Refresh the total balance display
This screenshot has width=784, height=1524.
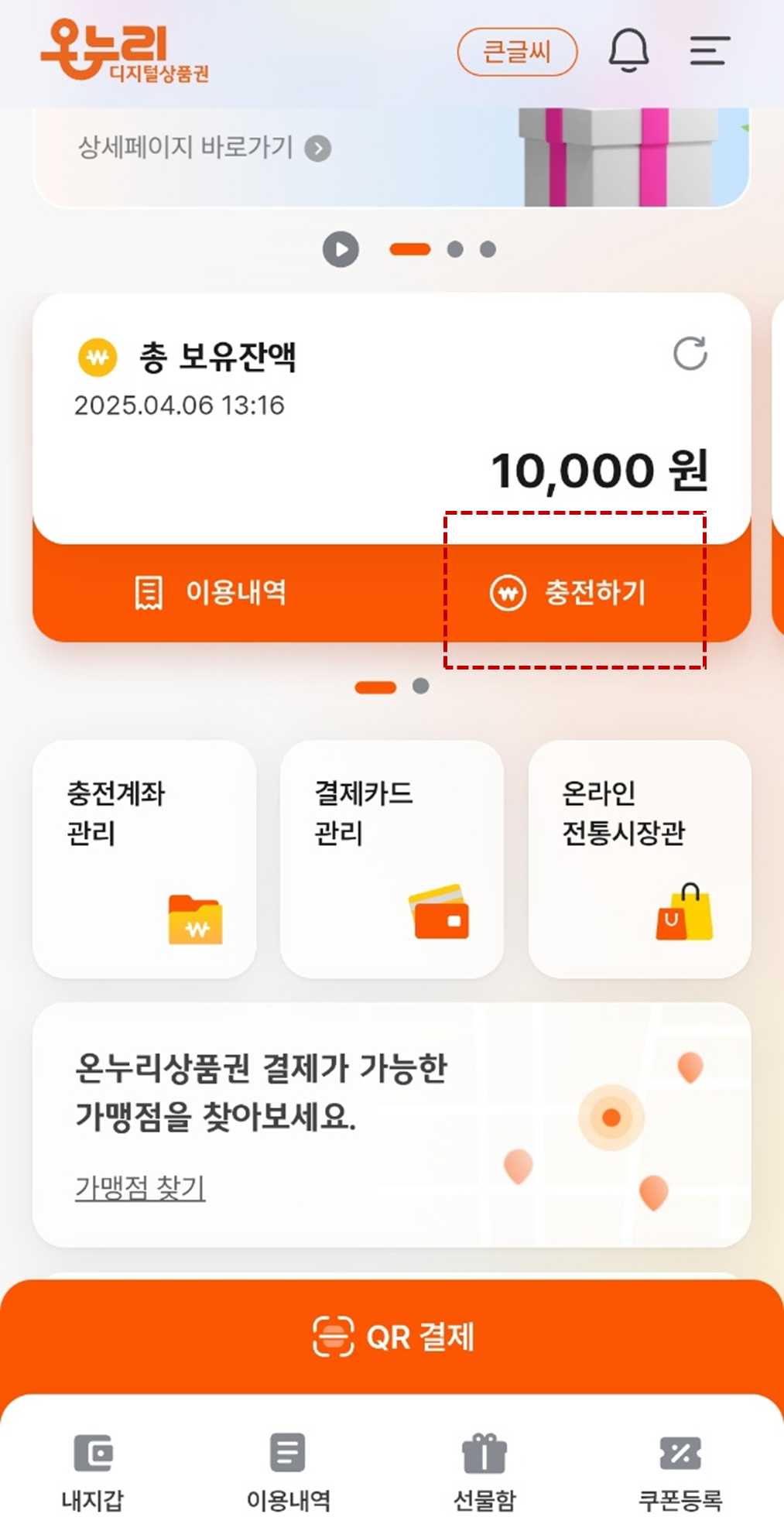pos(691,354)
